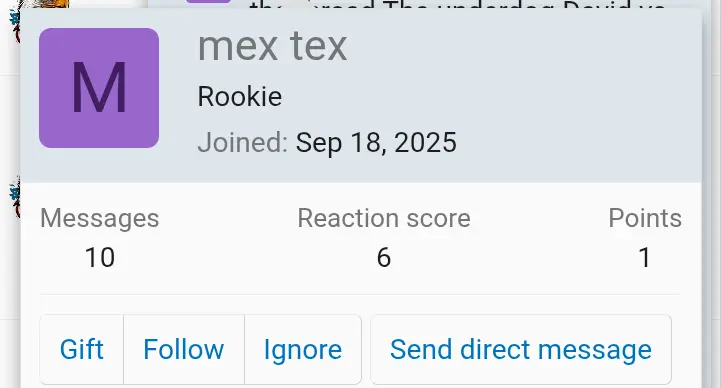Image resolution: width=721 pixels, height=388 pixels.
Task: Open the mex tex username link
Action: pyautogui.click(x=272, y=46)
